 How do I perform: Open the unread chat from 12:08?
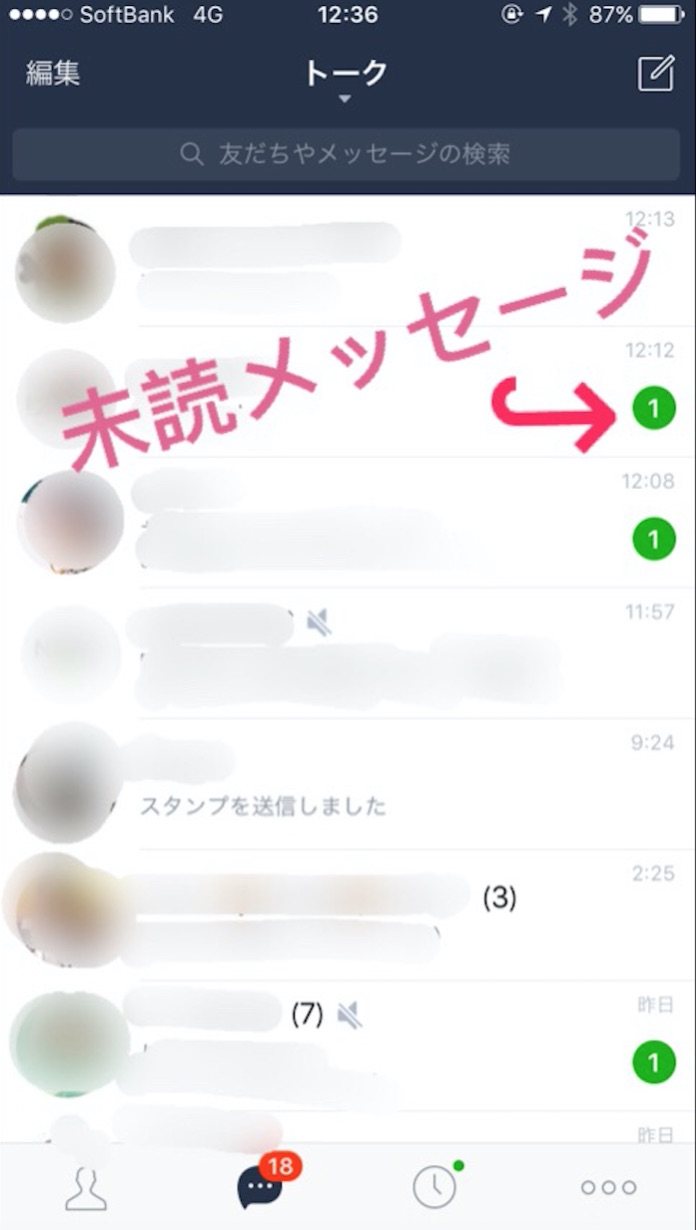pos(348,524)
